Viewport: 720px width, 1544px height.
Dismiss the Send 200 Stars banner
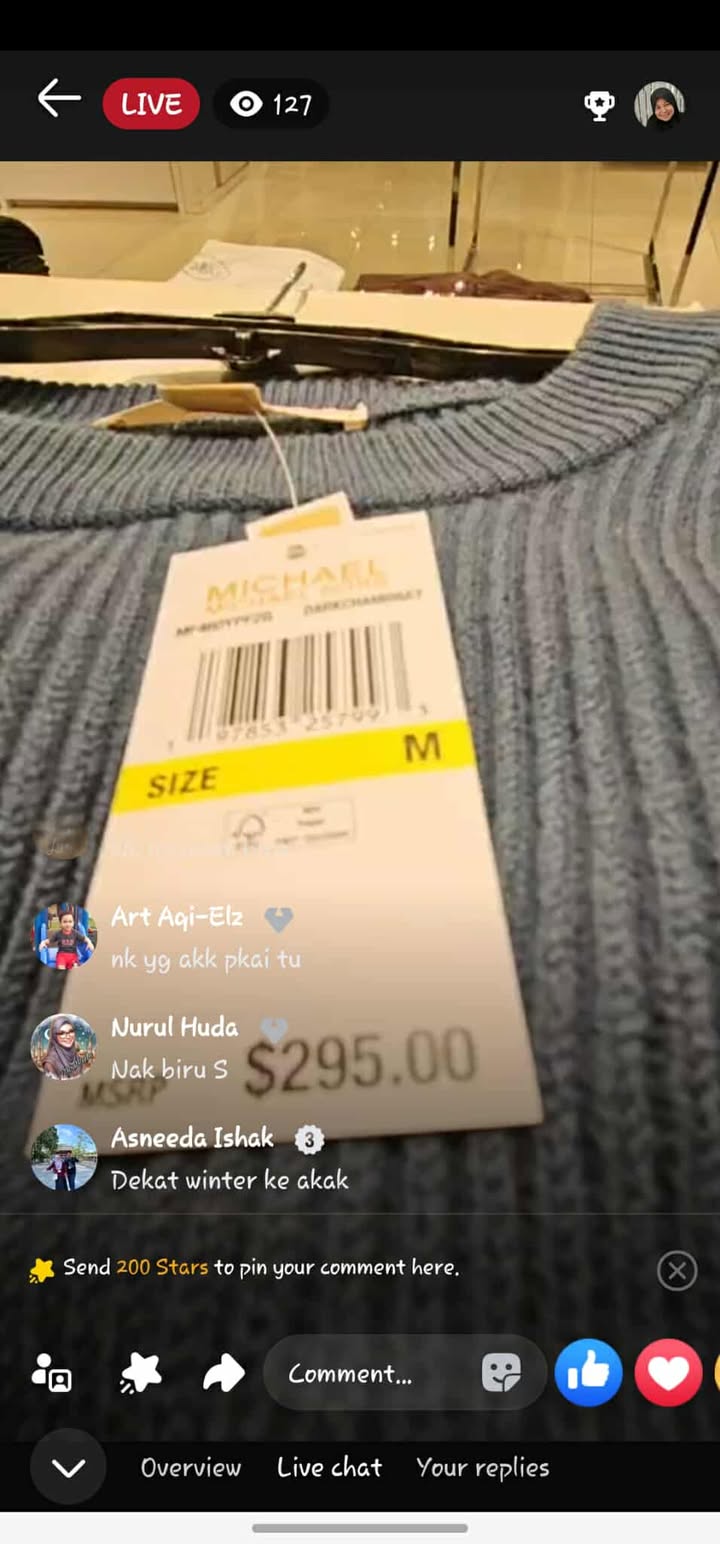point(677,1271)
